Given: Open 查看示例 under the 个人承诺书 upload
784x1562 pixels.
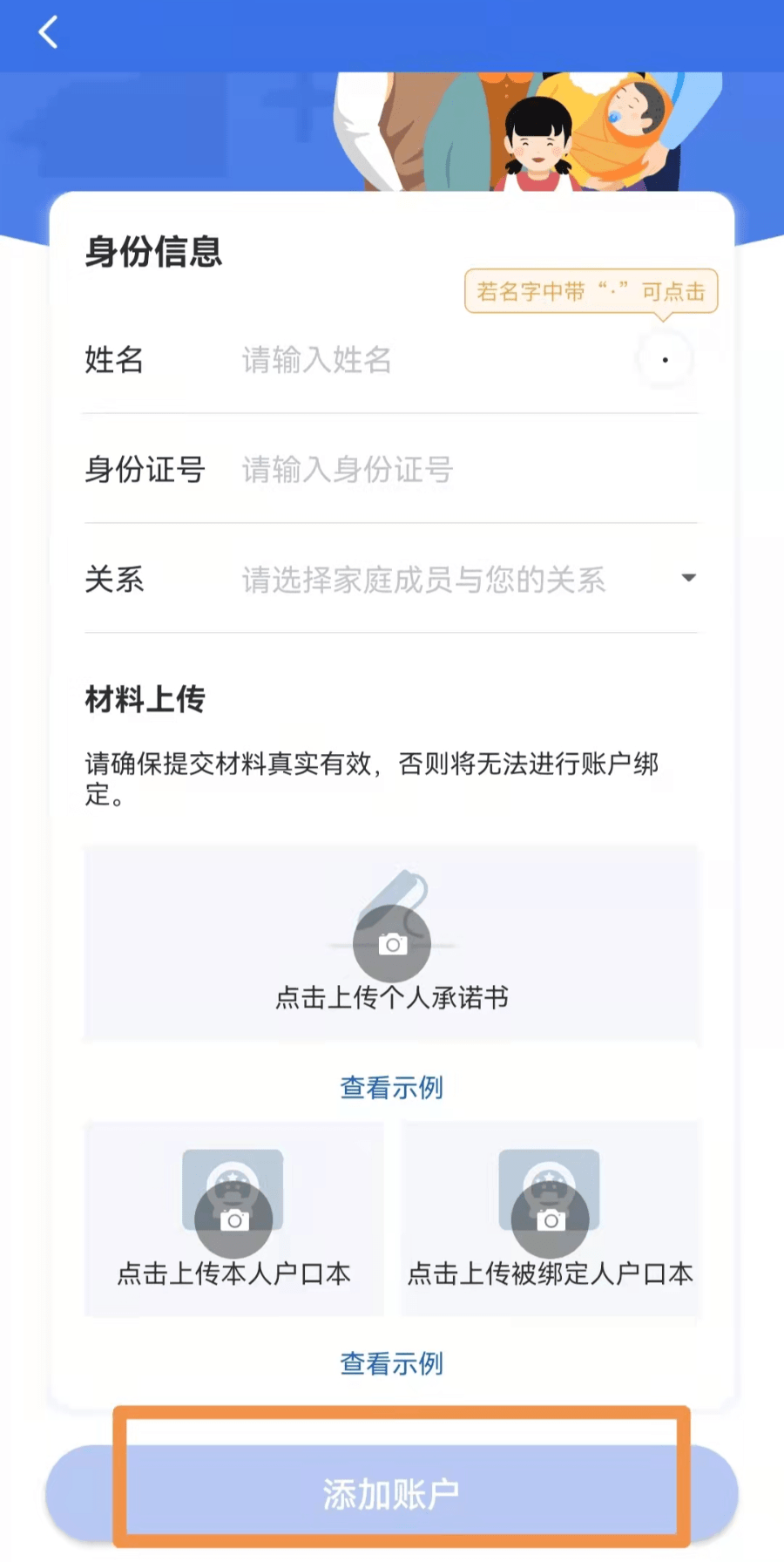Looking at the screenshot, I should point(391,1088).
